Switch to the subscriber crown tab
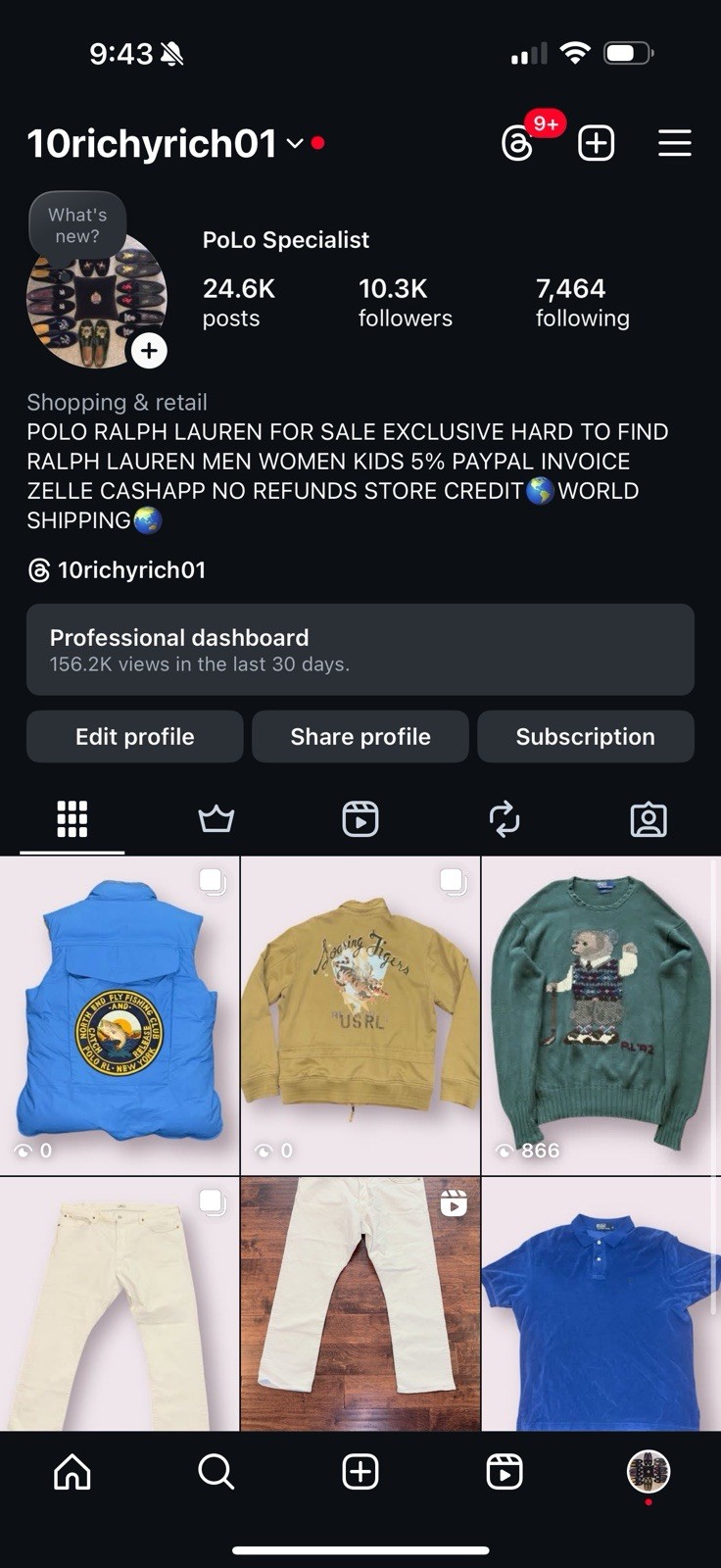This screenshot has width=721, height=1568. coord(216,818)
